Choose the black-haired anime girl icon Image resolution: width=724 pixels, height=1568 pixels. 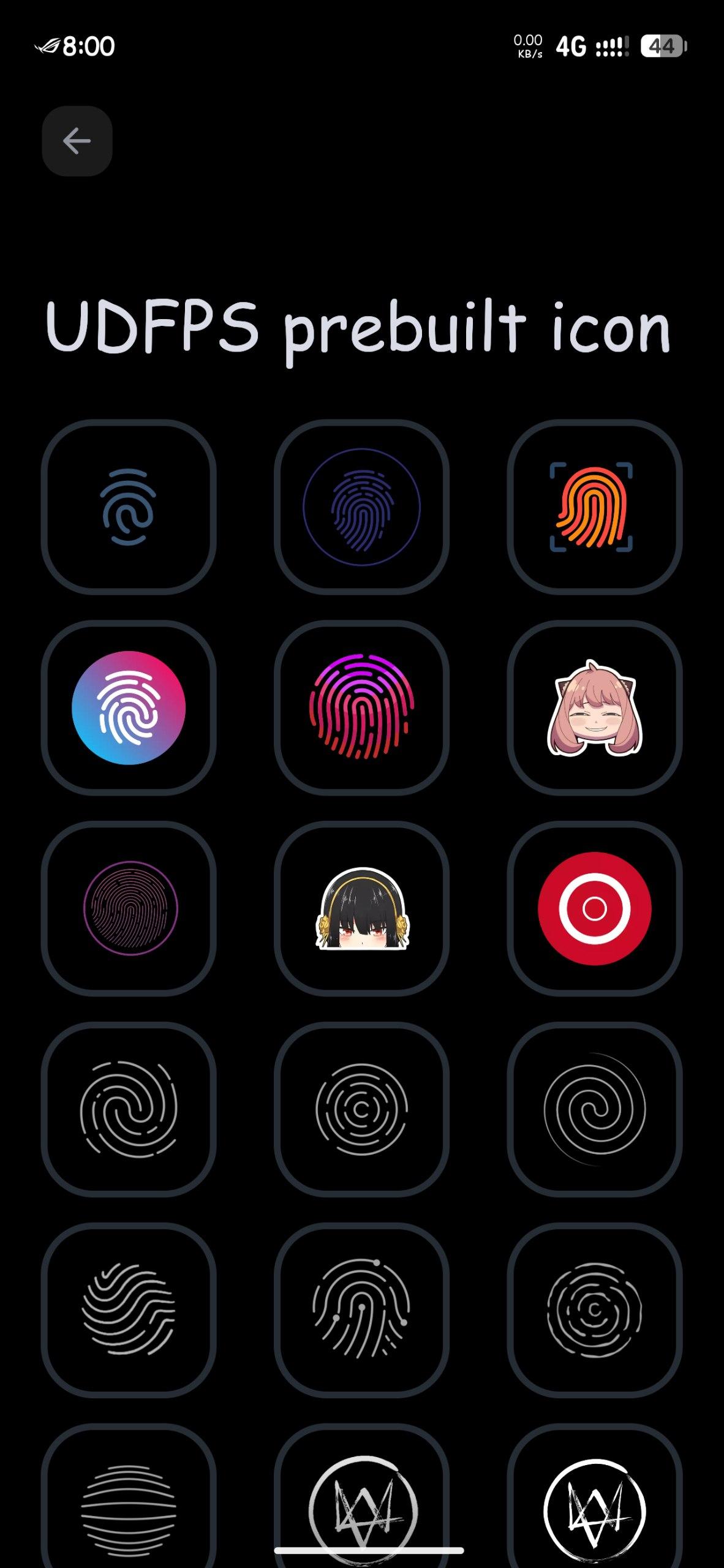(x=361, y=908)
